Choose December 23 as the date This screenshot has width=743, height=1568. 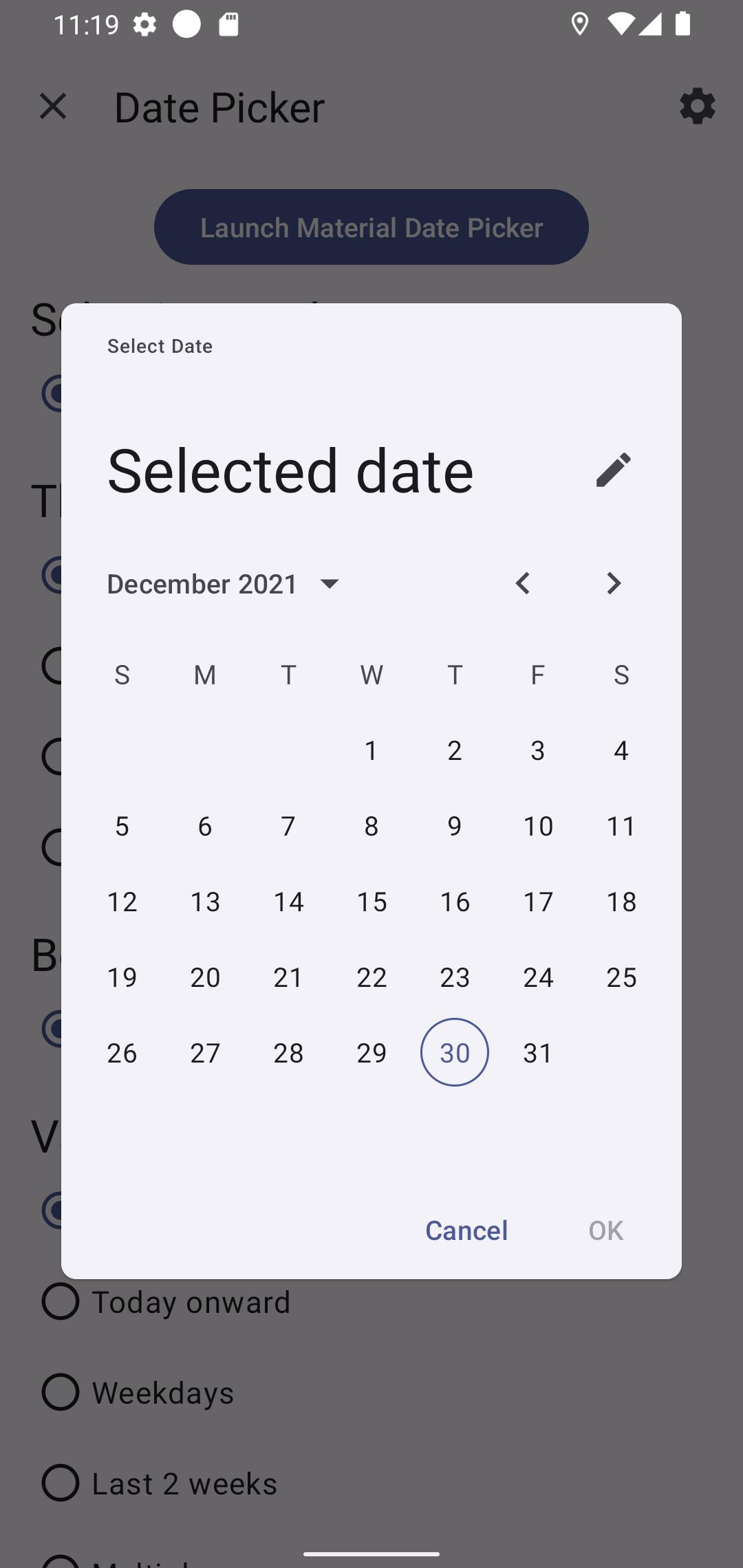(x=455, y=977)
